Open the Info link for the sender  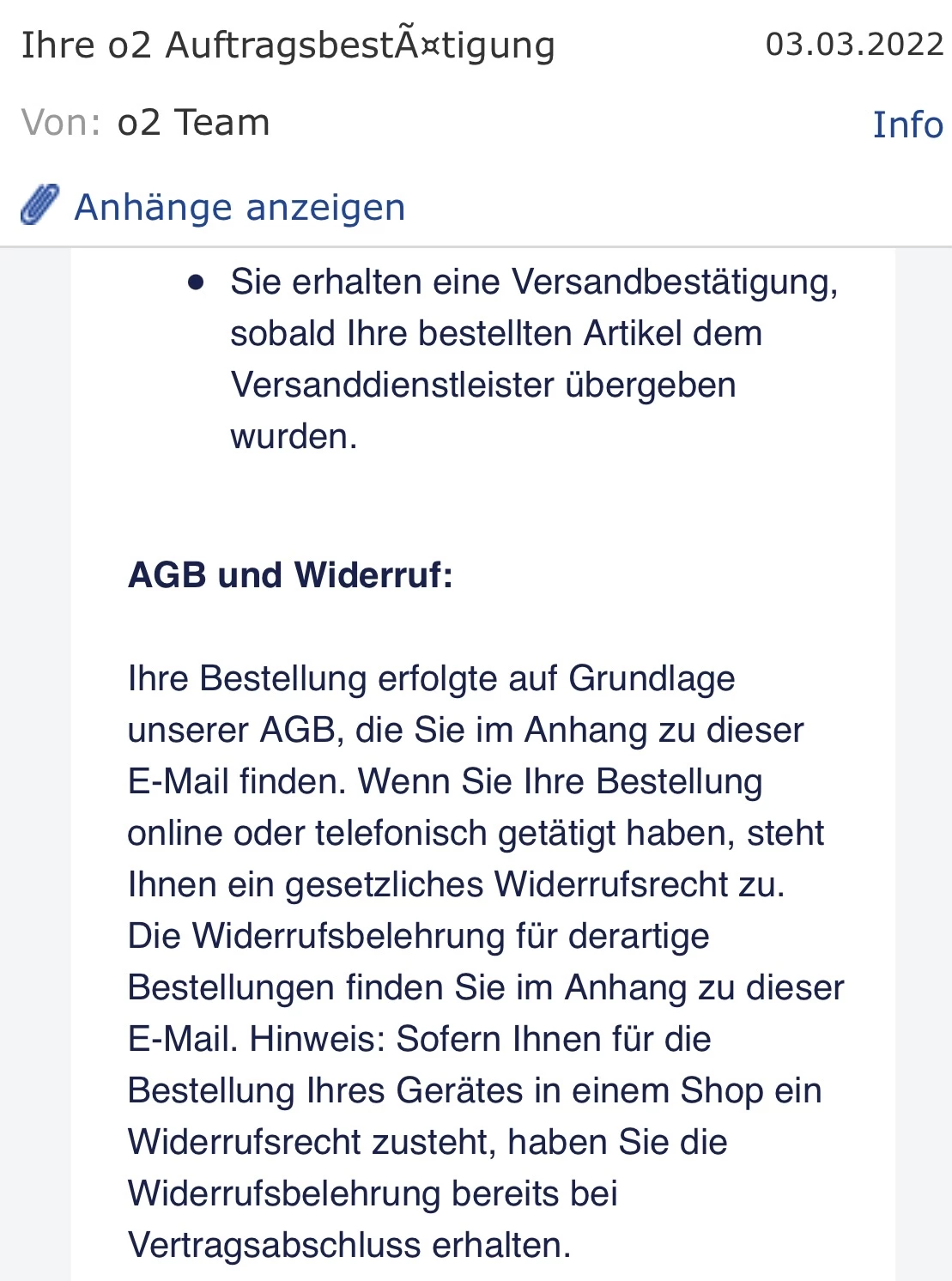tap(907, 124)
